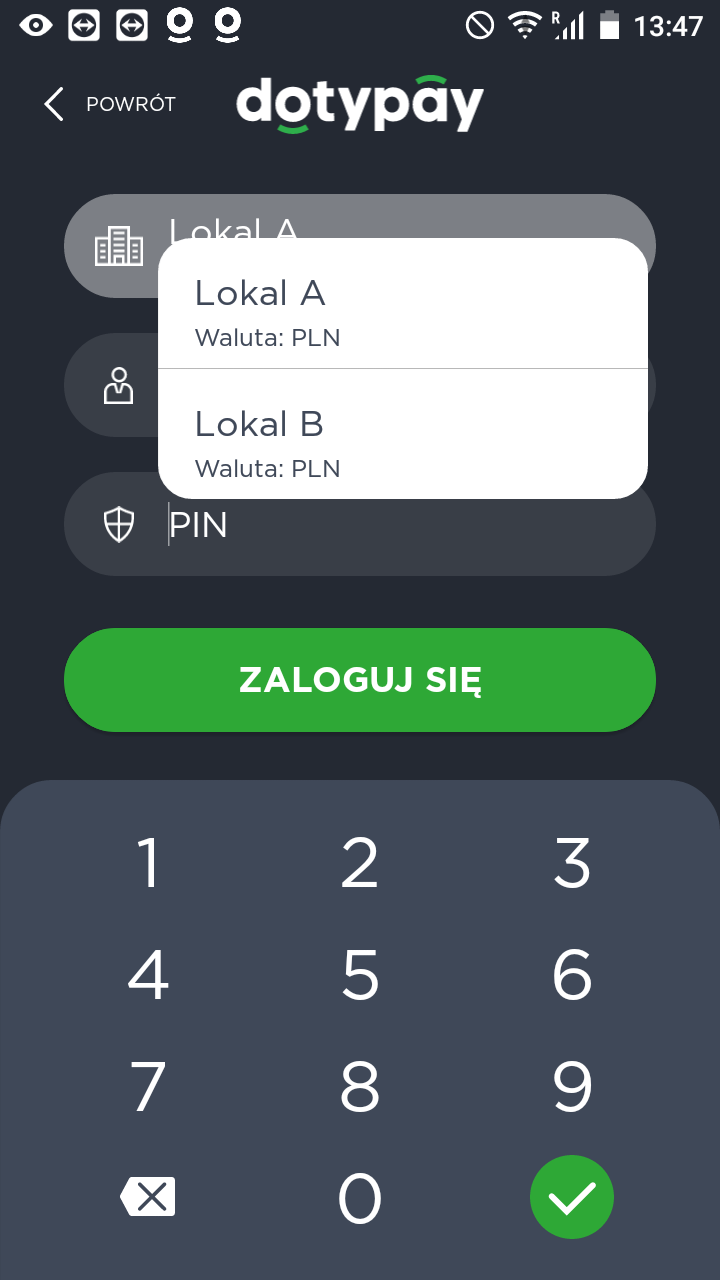Image resolution: width=720 pixels, height=1280 pixels.
Task: Enter digit 0 on the keypad
Action: [360, 1198]
